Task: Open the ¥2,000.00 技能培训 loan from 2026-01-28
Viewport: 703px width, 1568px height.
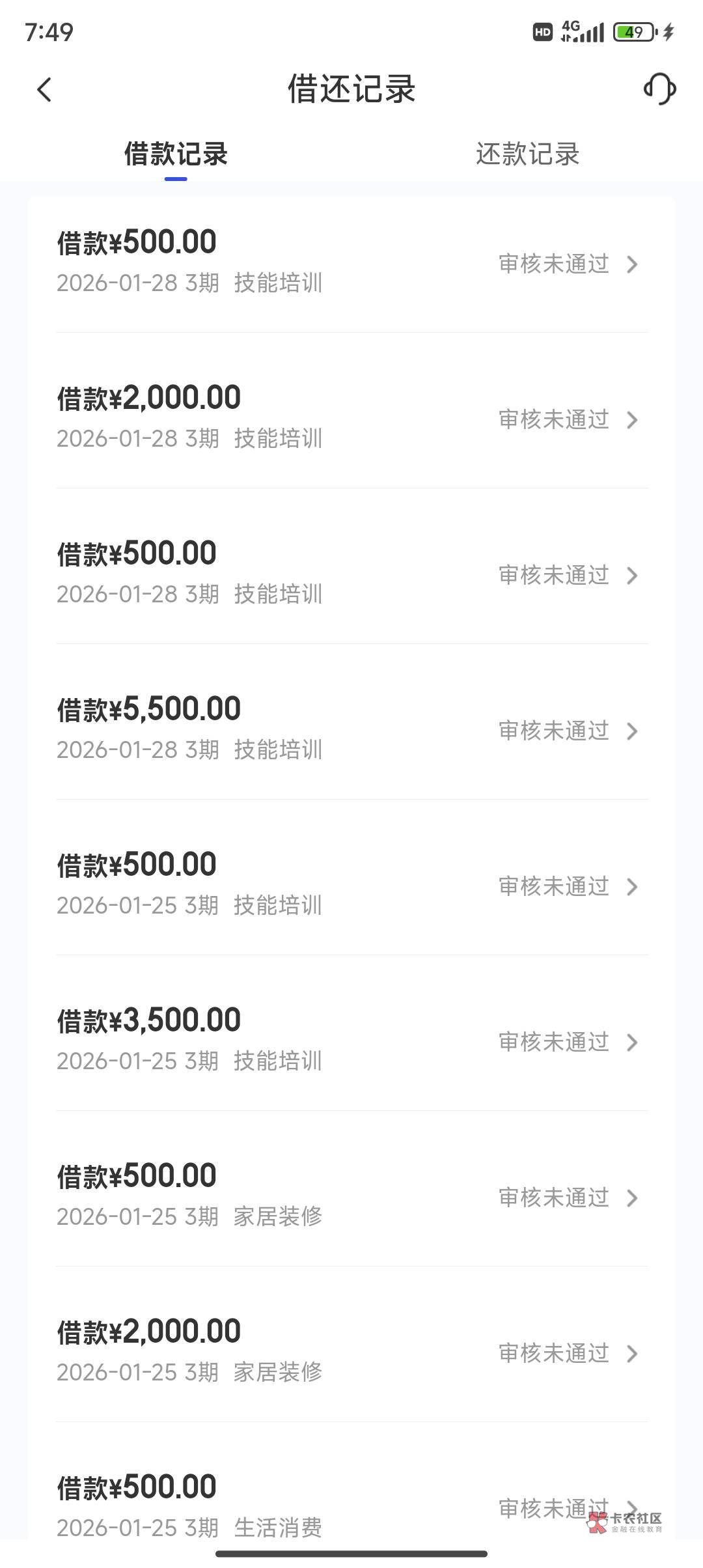Action: 351,417
